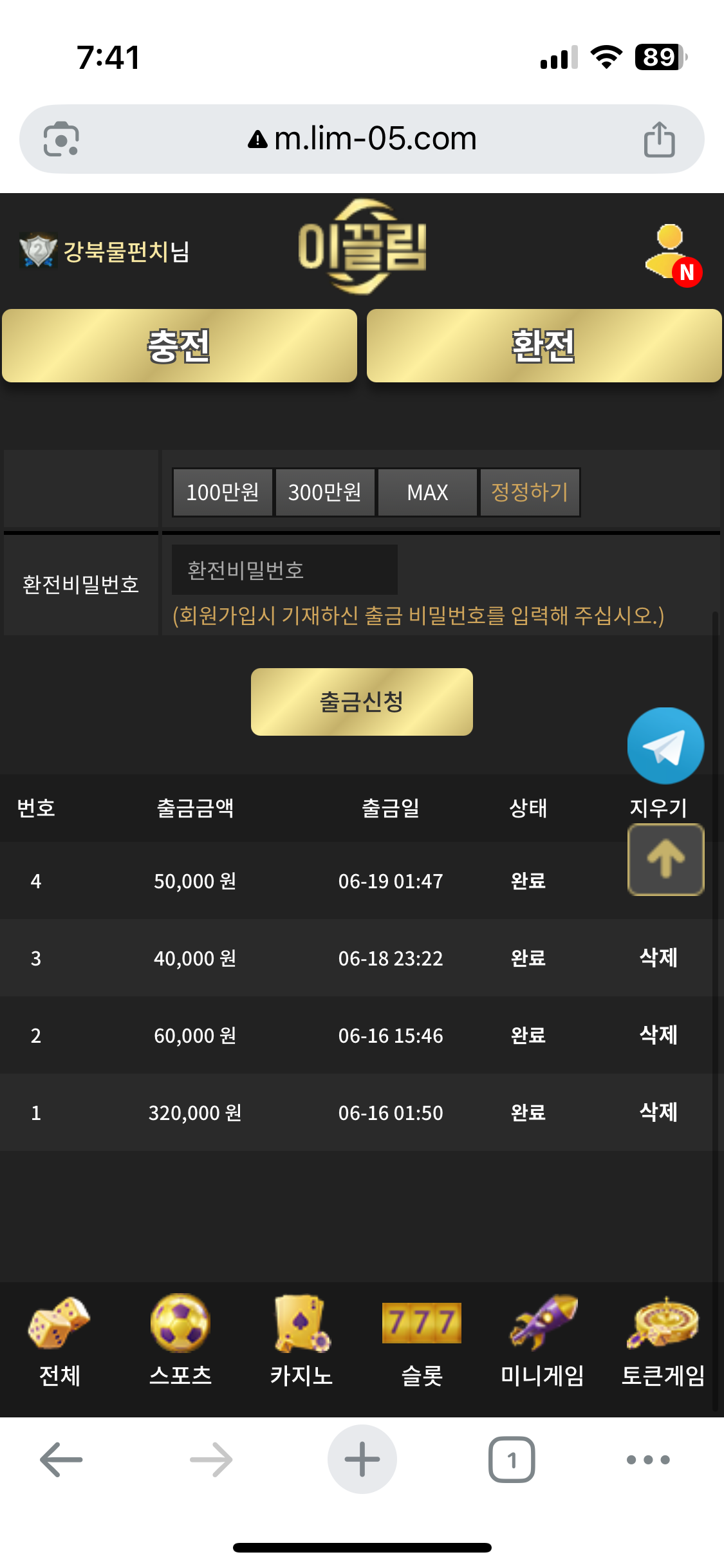Choose the MAX amount button
The width and height of the screenshot is (724, 1568).
tap(427, 492)
